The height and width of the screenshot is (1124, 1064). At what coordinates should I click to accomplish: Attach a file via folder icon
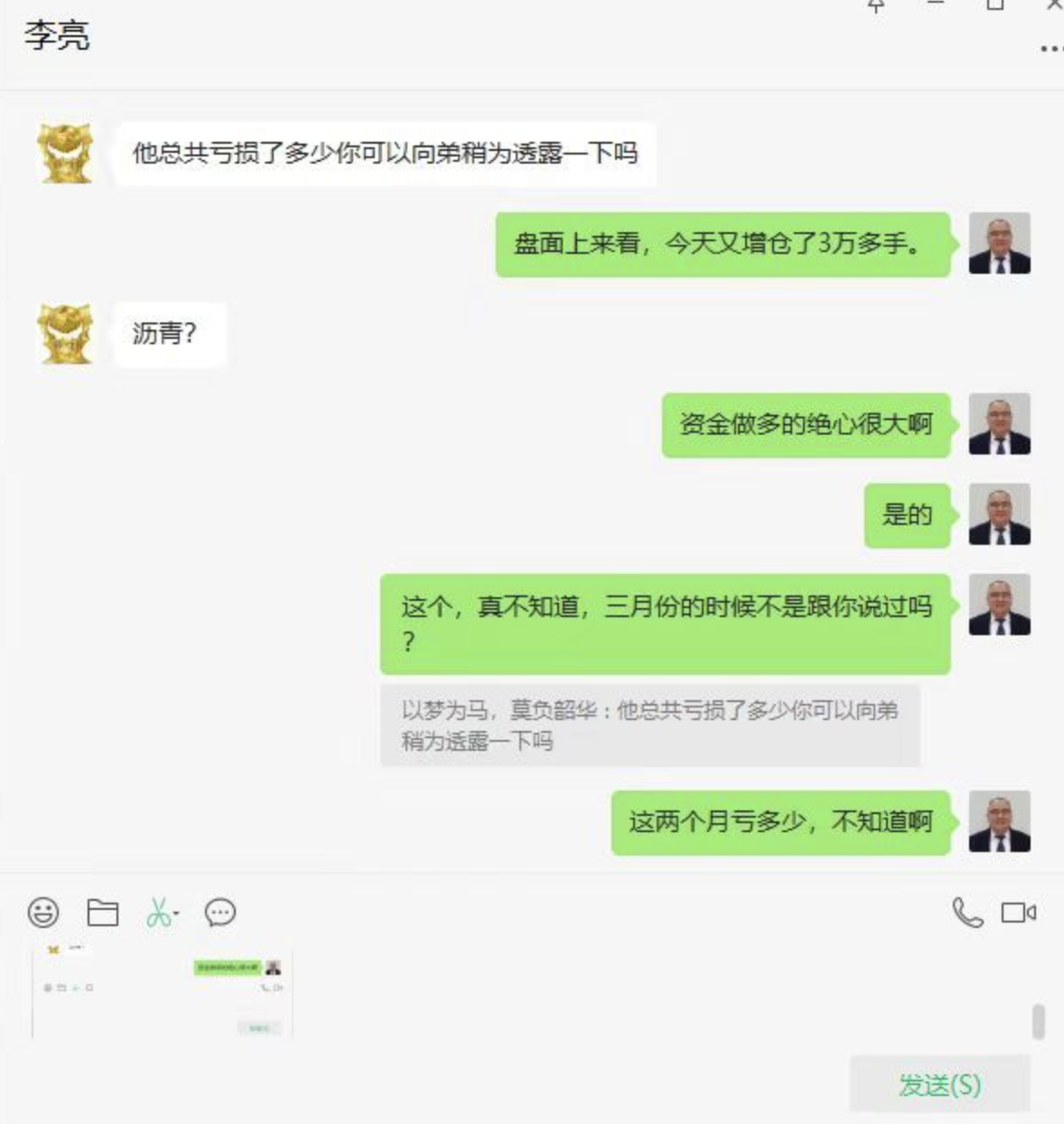[103, 913]
